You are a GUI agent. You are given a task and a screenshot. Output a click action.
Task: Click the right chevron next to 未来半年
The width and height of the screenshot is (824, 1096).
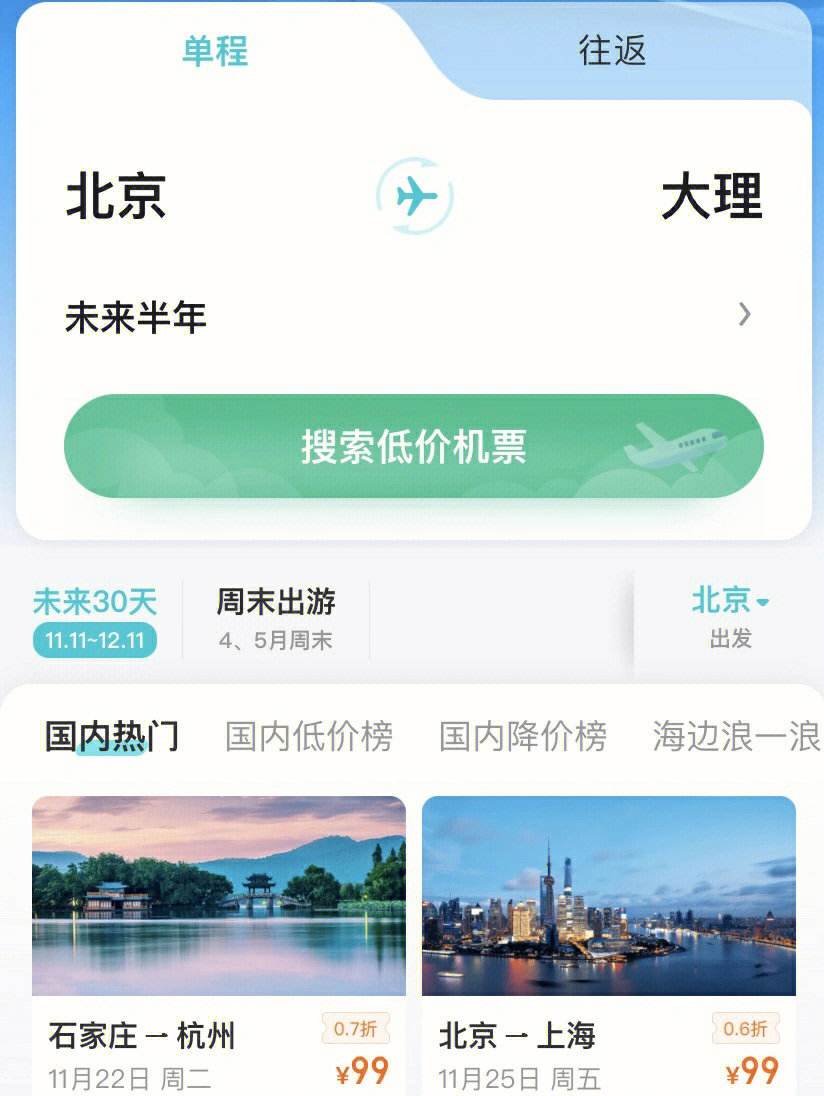[745, 315]
